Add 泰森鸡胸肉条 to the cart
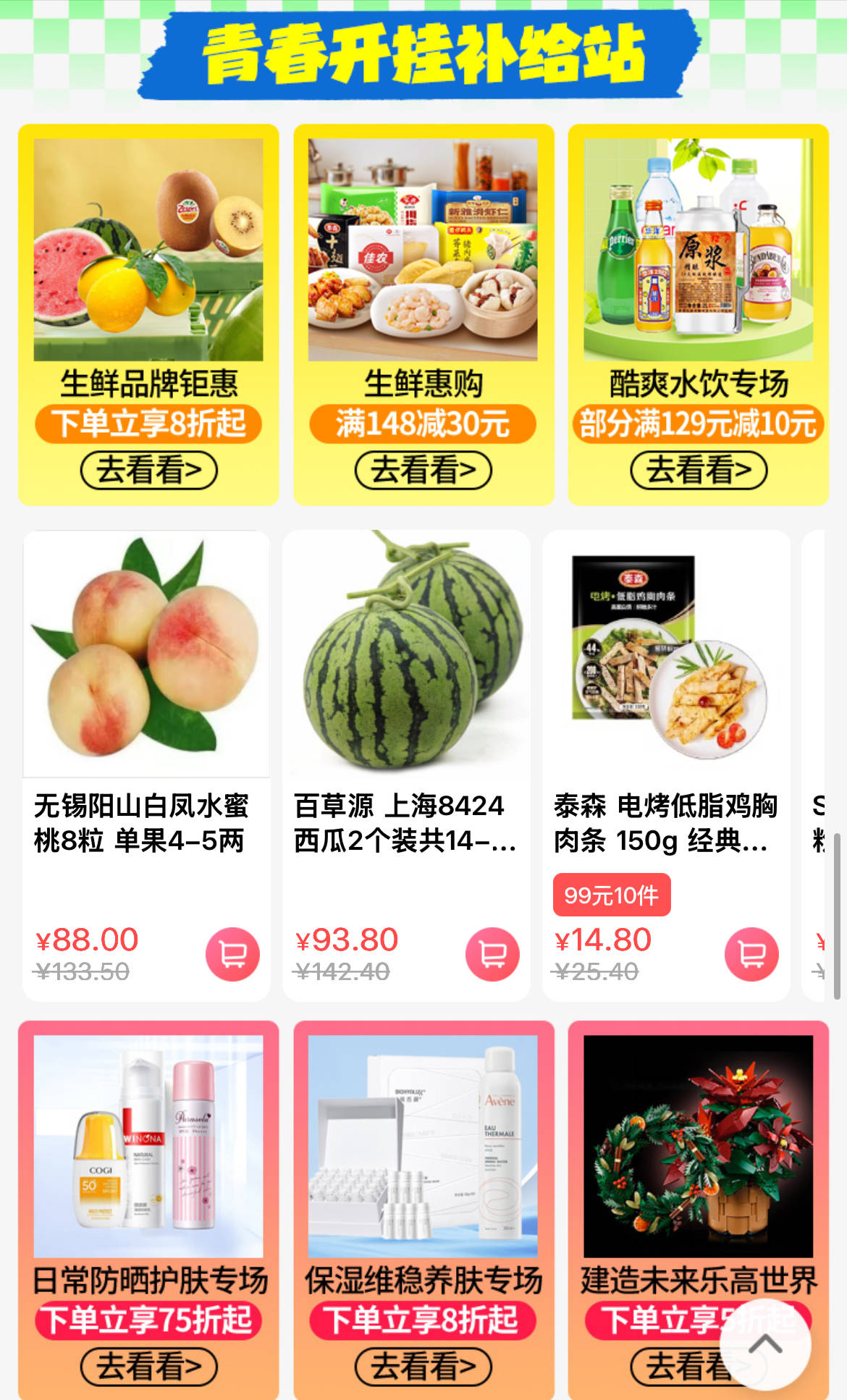Viewport: 847px width, 1400px height. pyautogui.click(x=751, y=954)
